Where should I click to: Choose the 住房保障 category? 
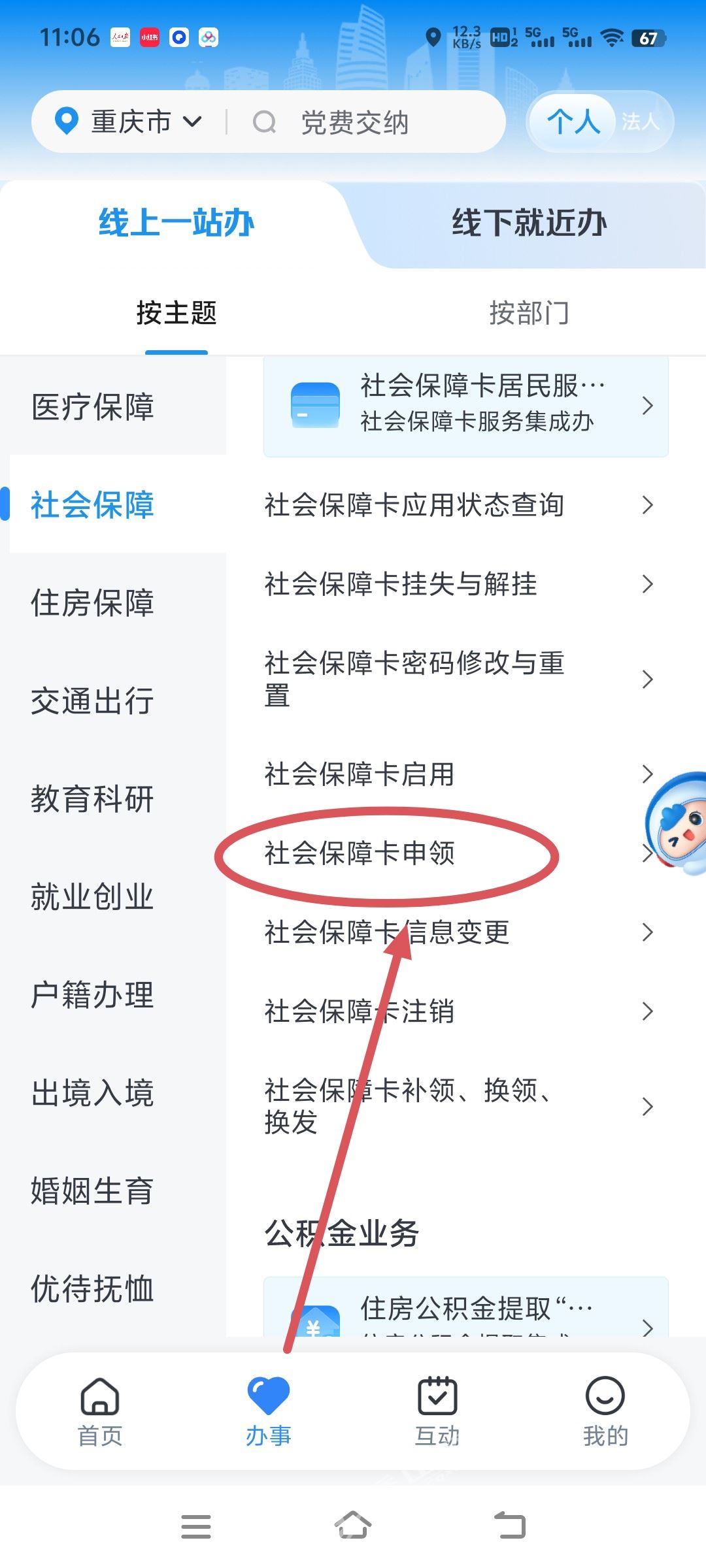pyautogui.click(x=93, y=602)
